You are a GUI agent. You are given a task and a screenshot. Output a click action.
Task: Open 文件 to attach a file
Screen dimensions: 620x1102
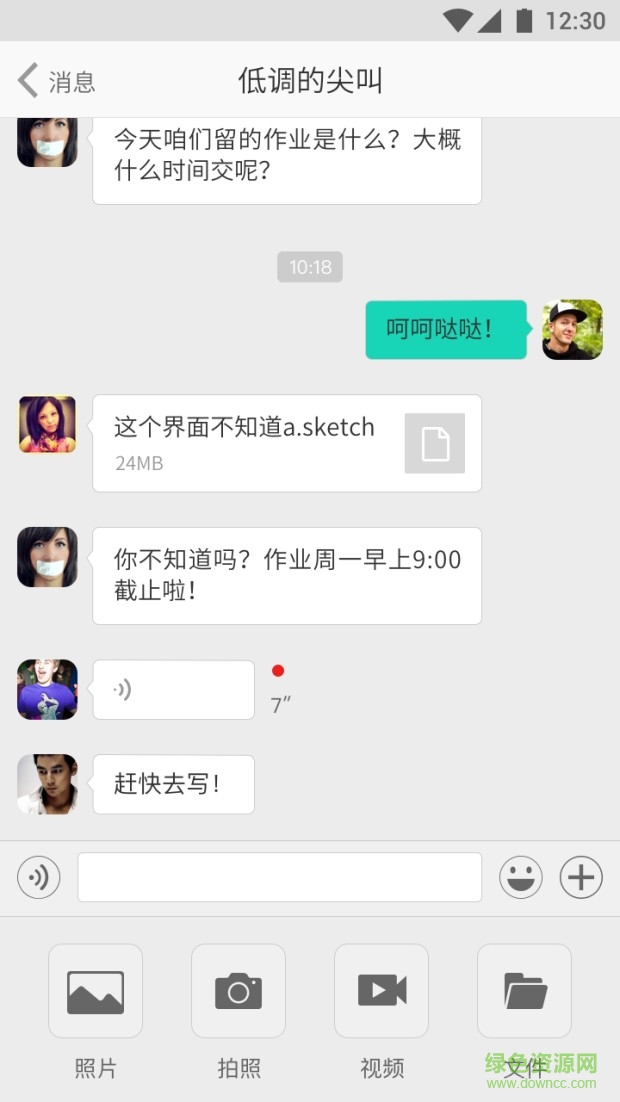click(x=524, y=991)
